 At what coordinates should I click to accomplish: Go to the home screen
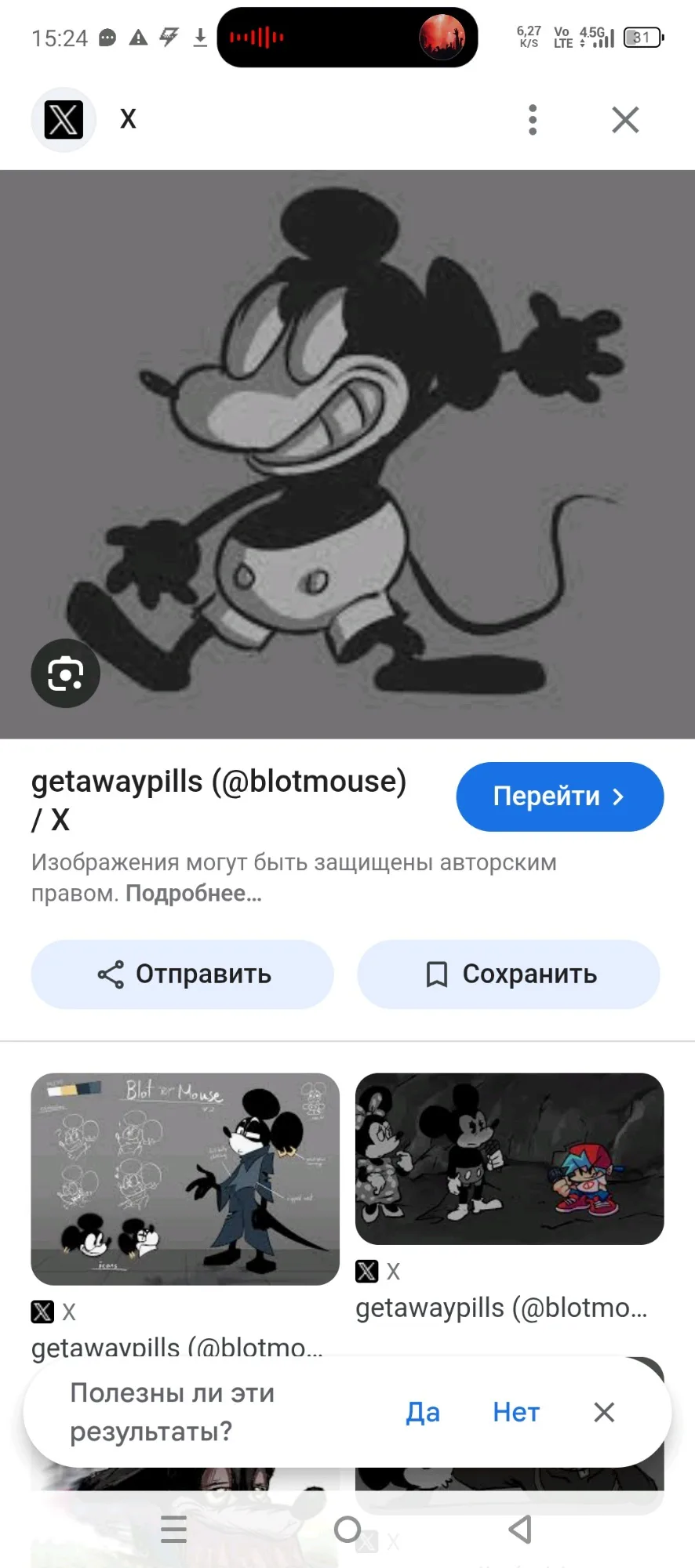pos(347,1529)
